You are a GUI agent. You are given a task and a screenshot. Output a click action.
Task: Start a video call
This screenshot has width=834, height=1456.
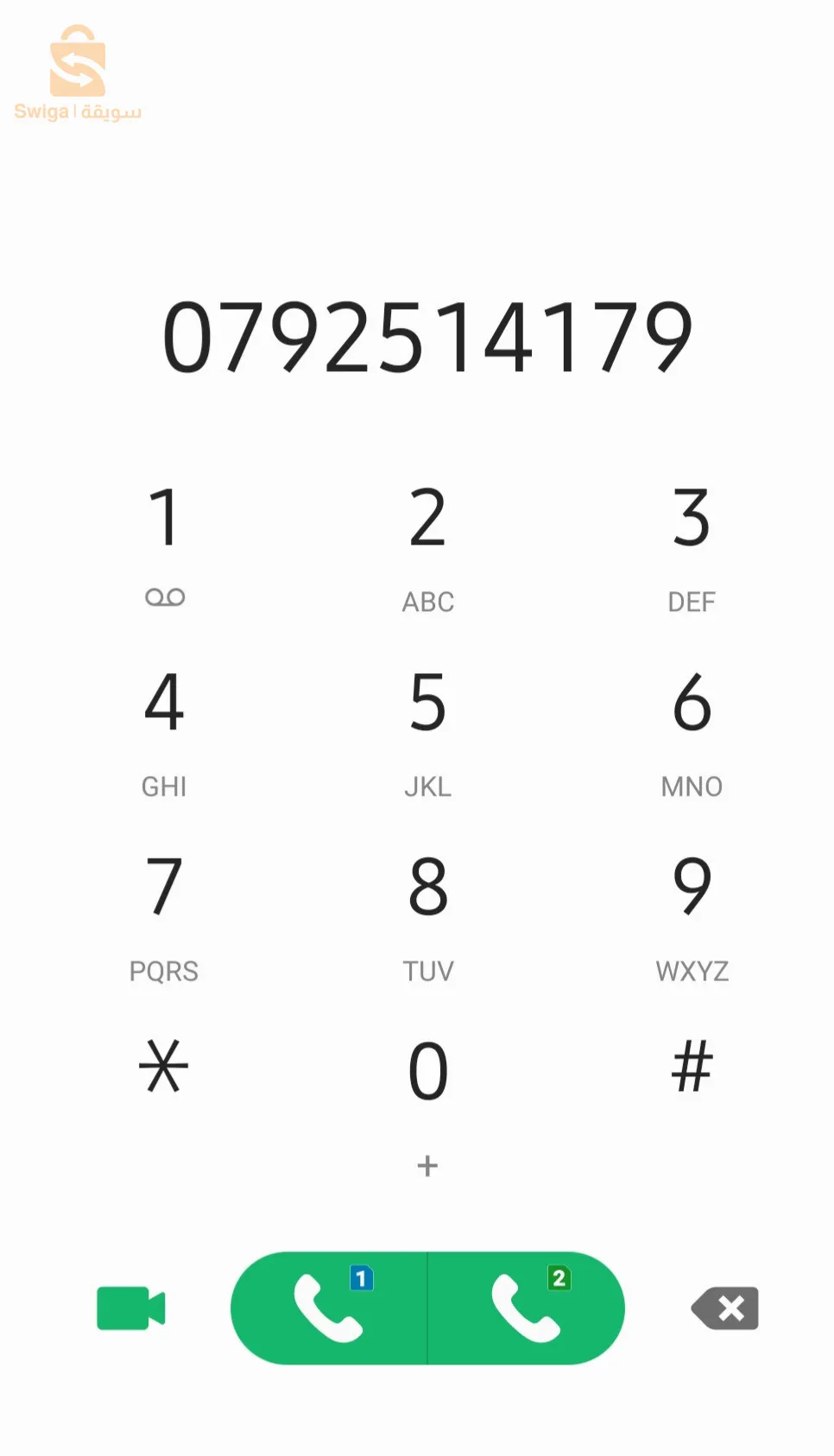(x=130, y=1308)
